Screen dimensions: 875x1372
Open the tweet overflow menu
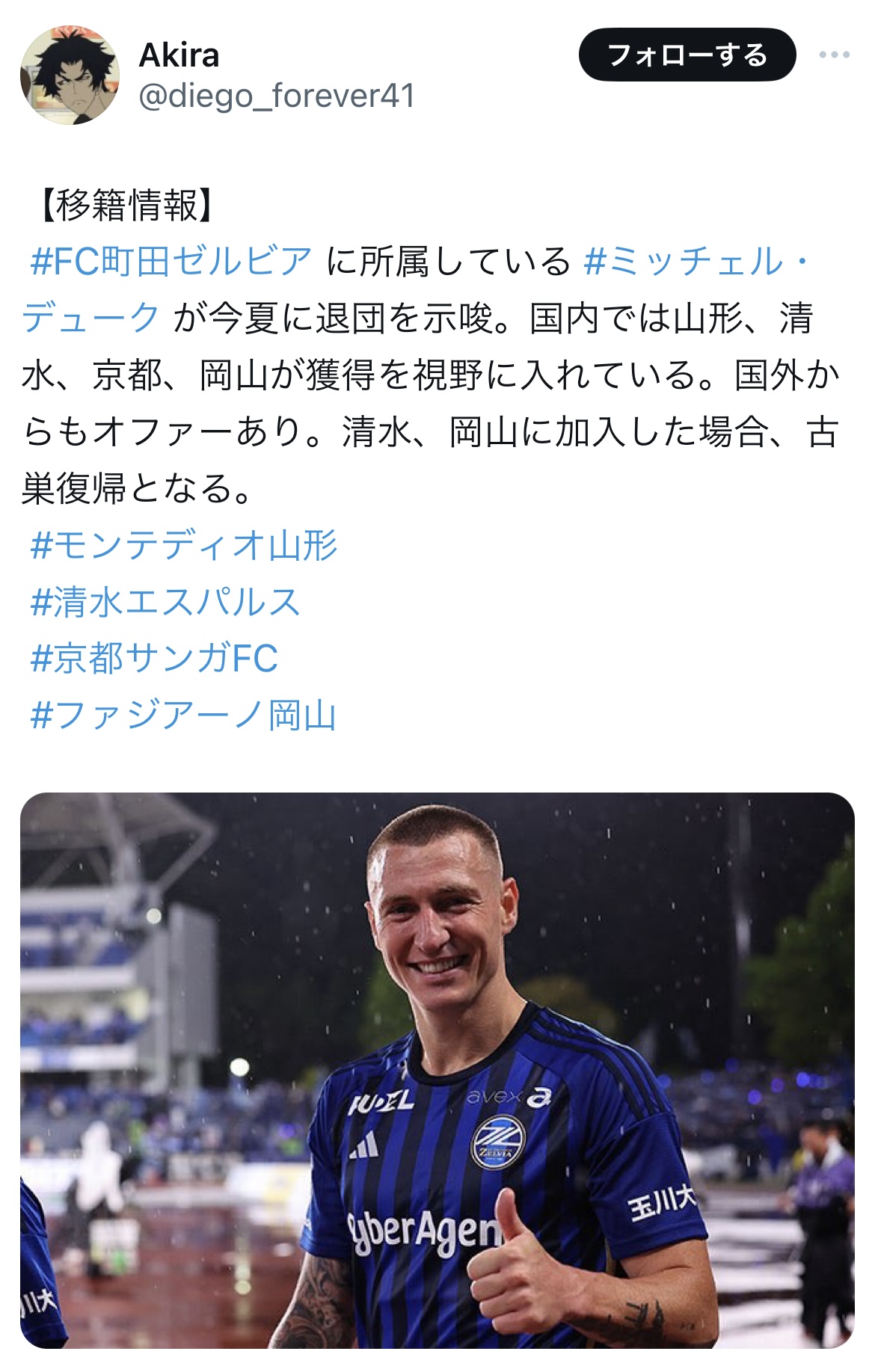click(834, 55)
